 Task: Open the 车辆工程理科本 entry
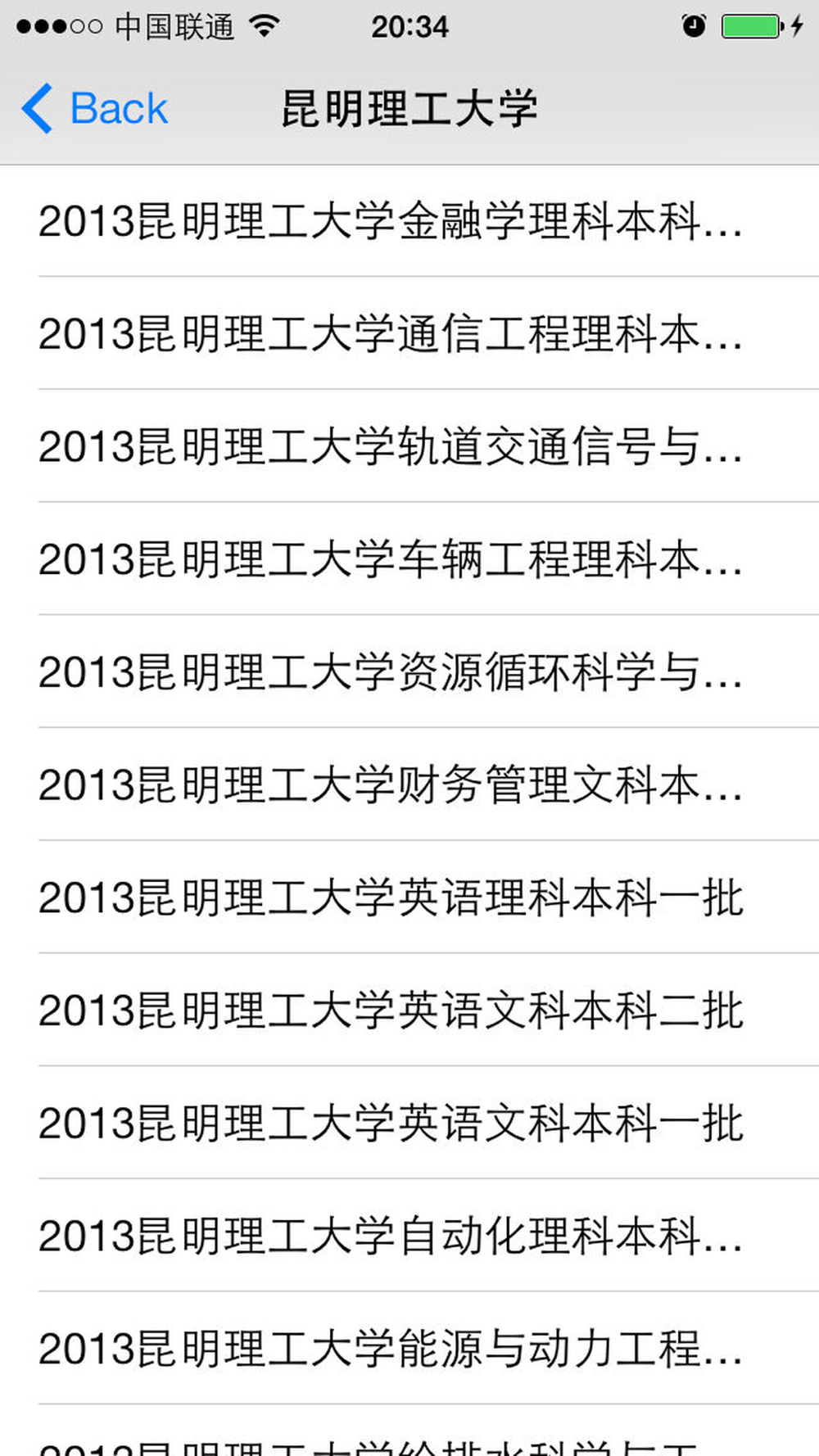coord(409,559)
